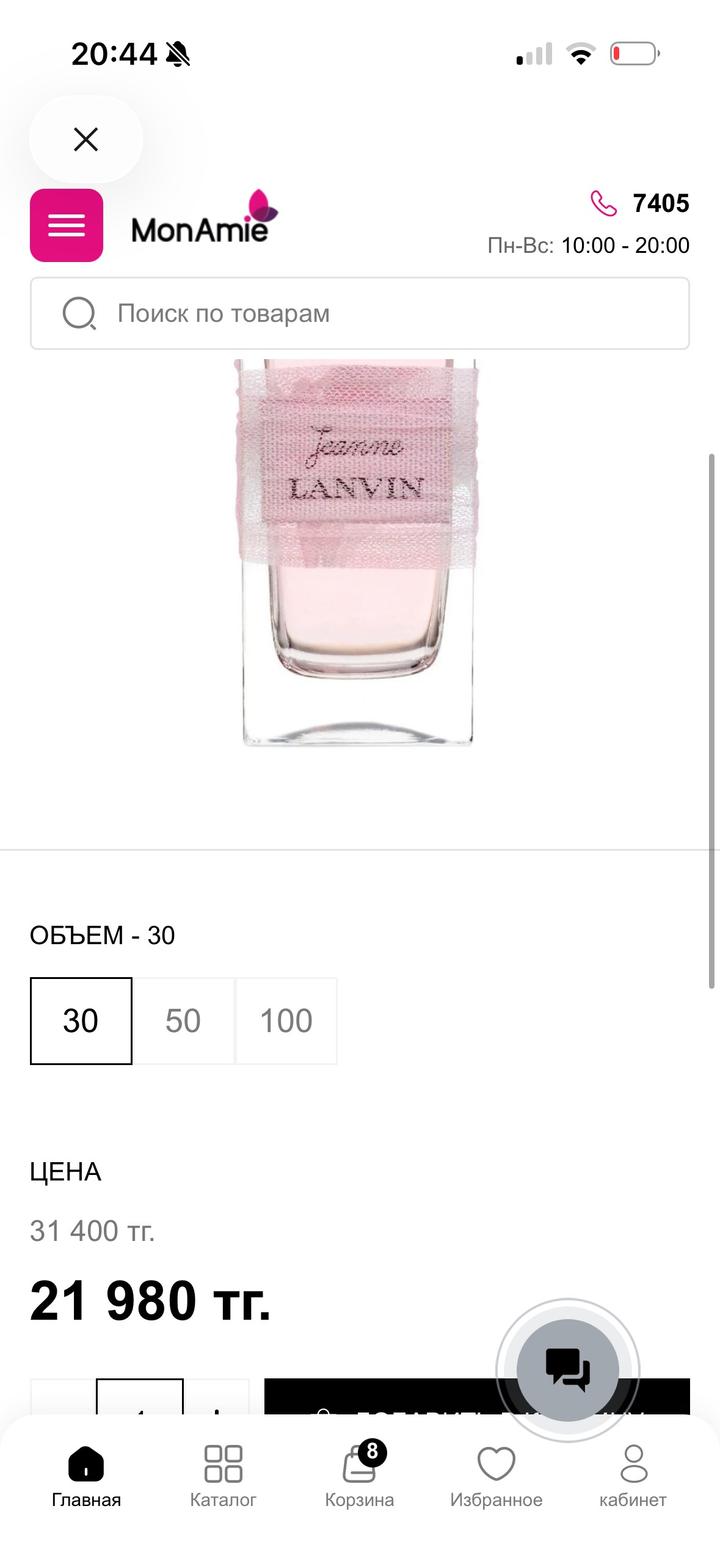Open the Корзина cart tab
This screenshot has height=1561, width=720.
click(359, 1476)
